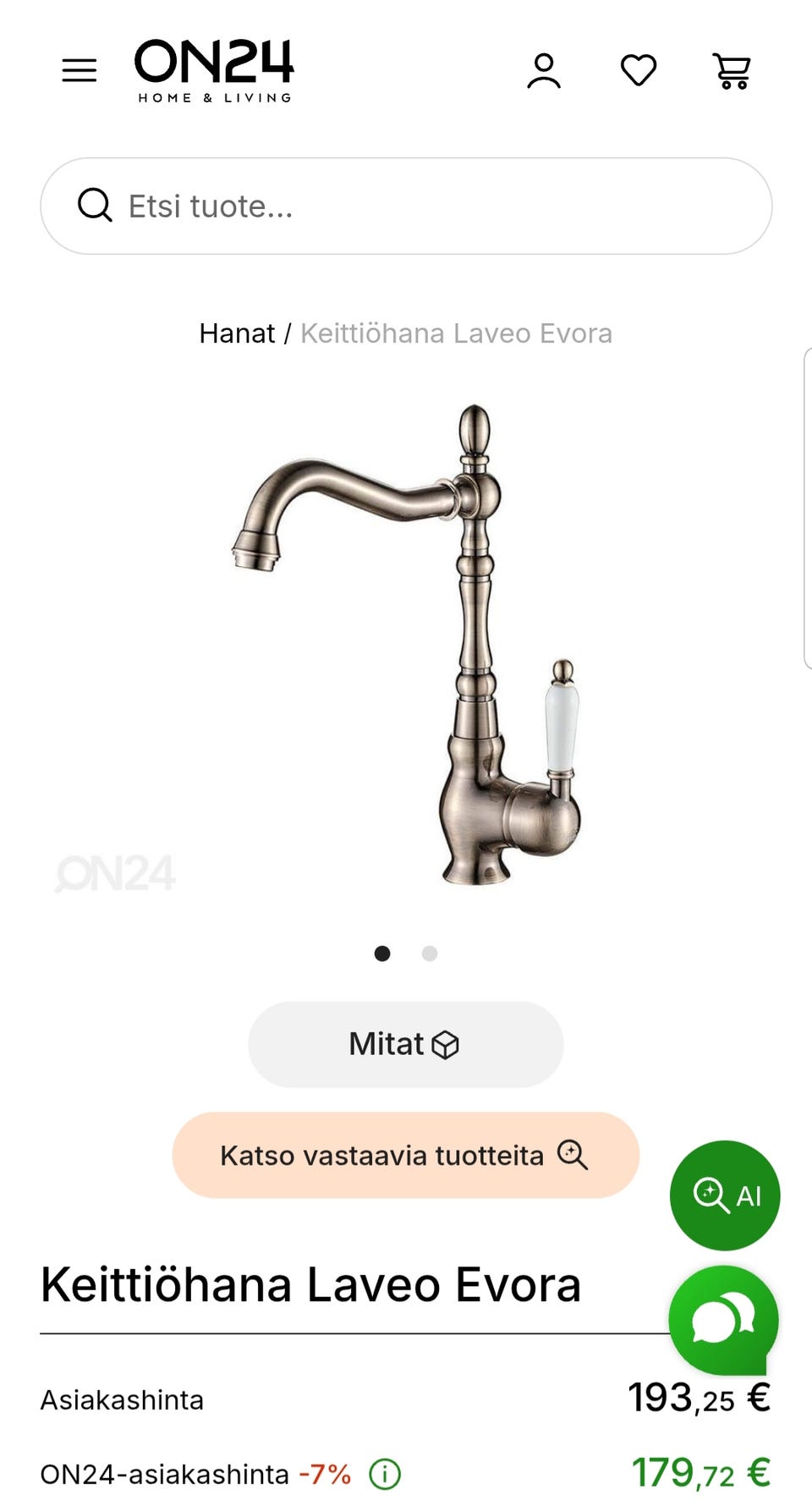The height and width of the screenshot is (1506, 812).
Task: Open the AI visual search tool
Action: (x=724, y=1195)
